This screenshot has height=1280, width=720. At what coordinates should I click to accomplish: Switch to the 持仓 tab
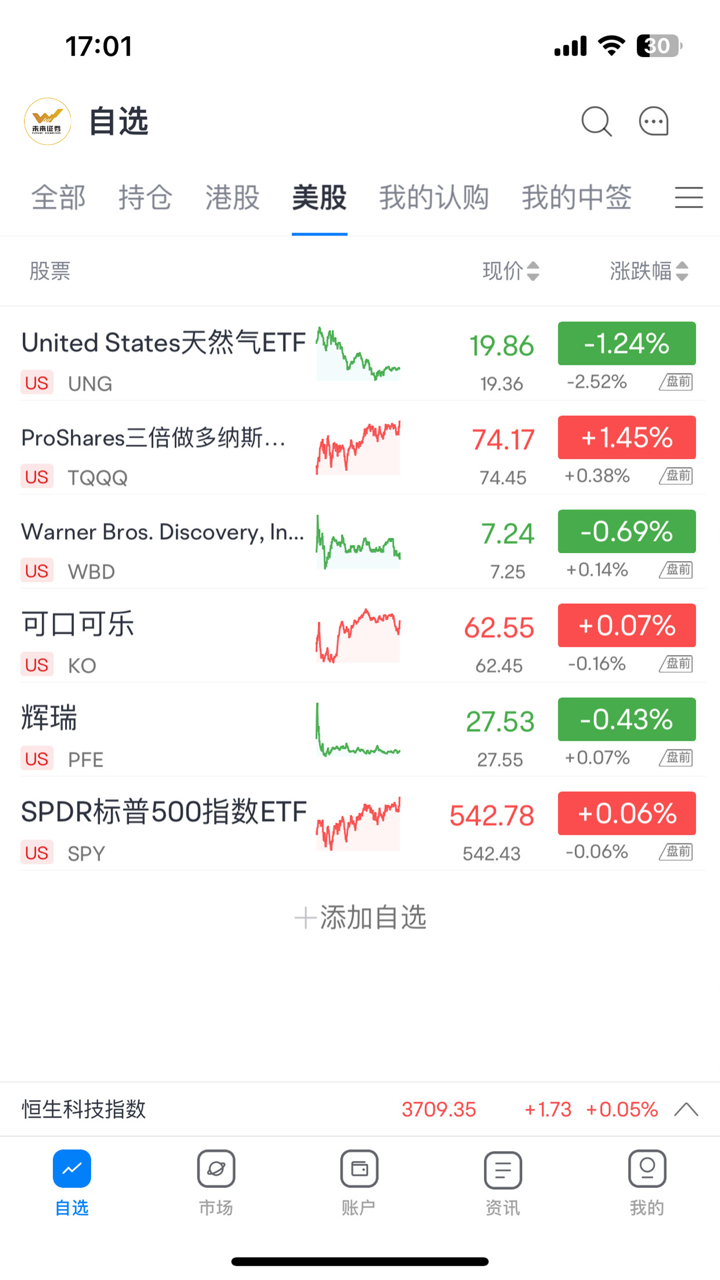145,198
